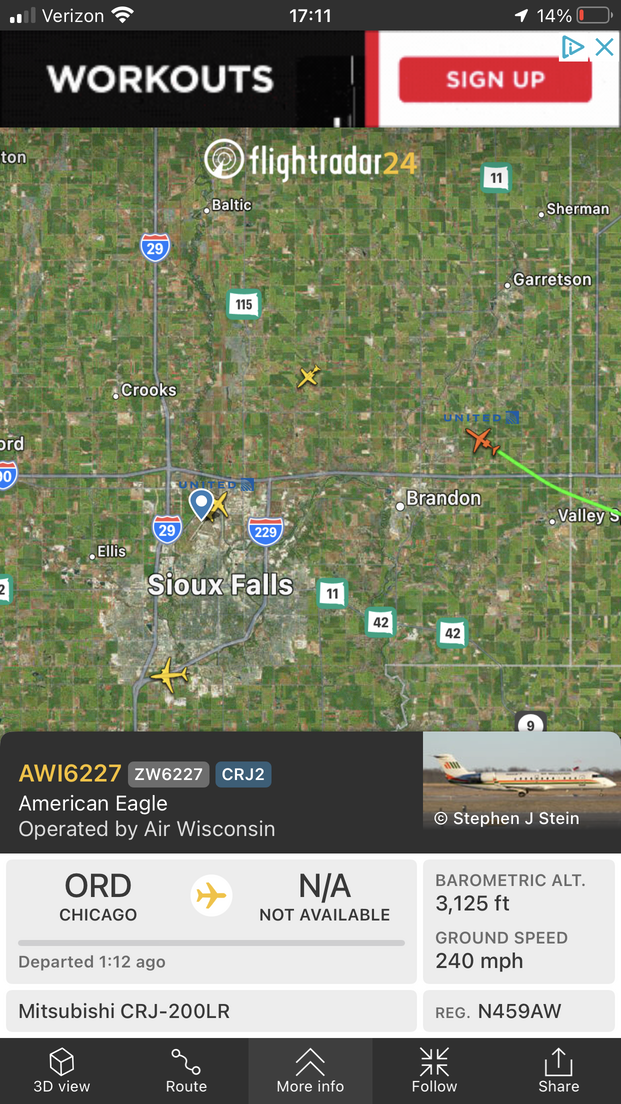Open the ad info icon

pyautogui.click(x=573, y=47)
